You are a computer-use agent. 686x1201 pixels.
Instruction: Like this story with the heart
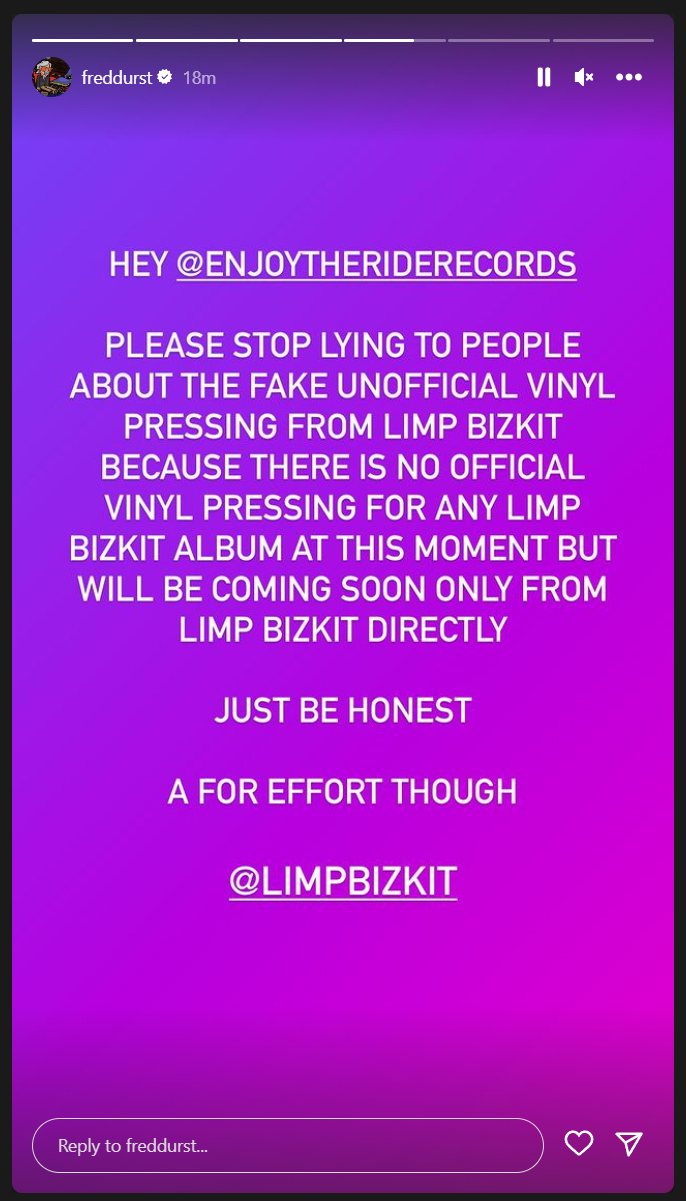tap(579, 1143)
